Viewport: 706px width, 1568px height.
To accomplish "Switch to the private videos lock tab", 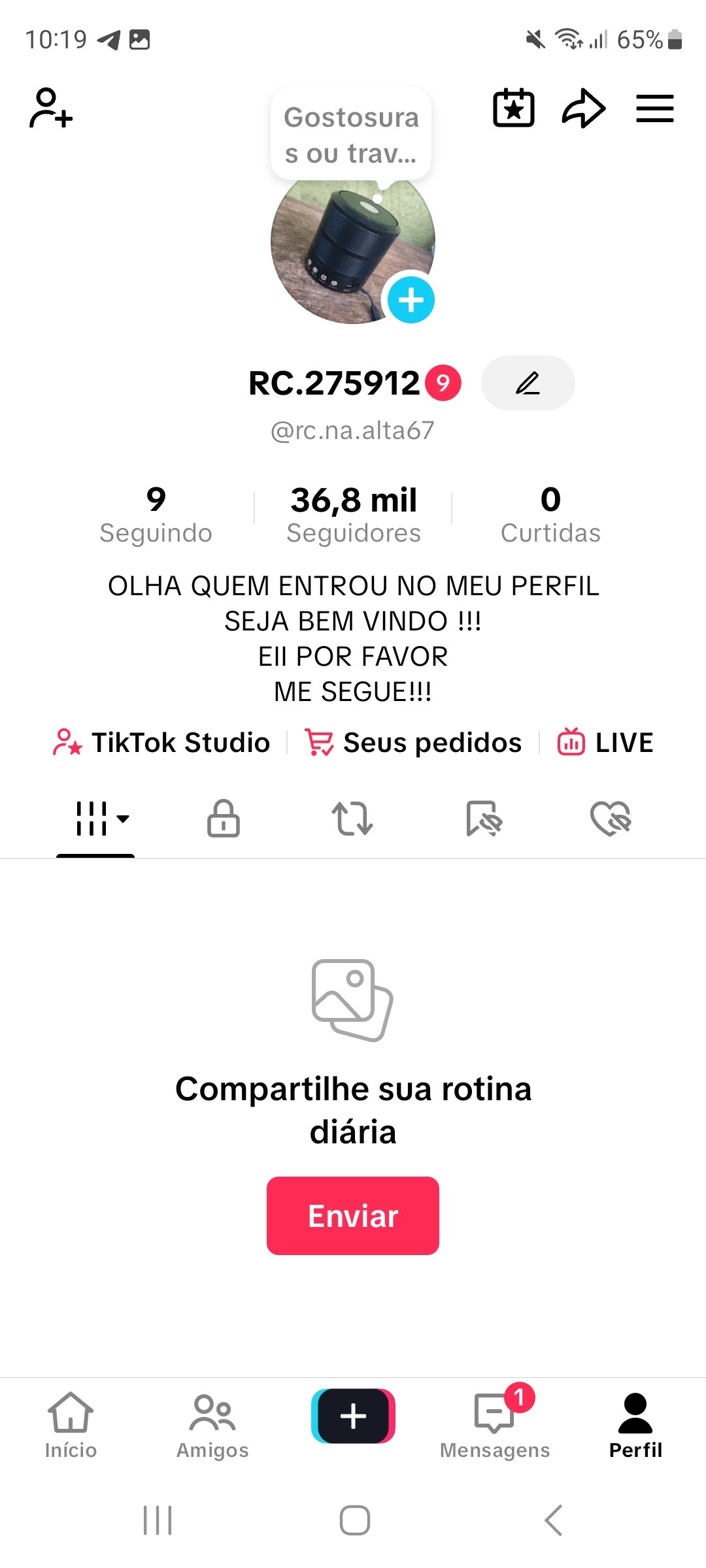I will (x=224, y=818).
